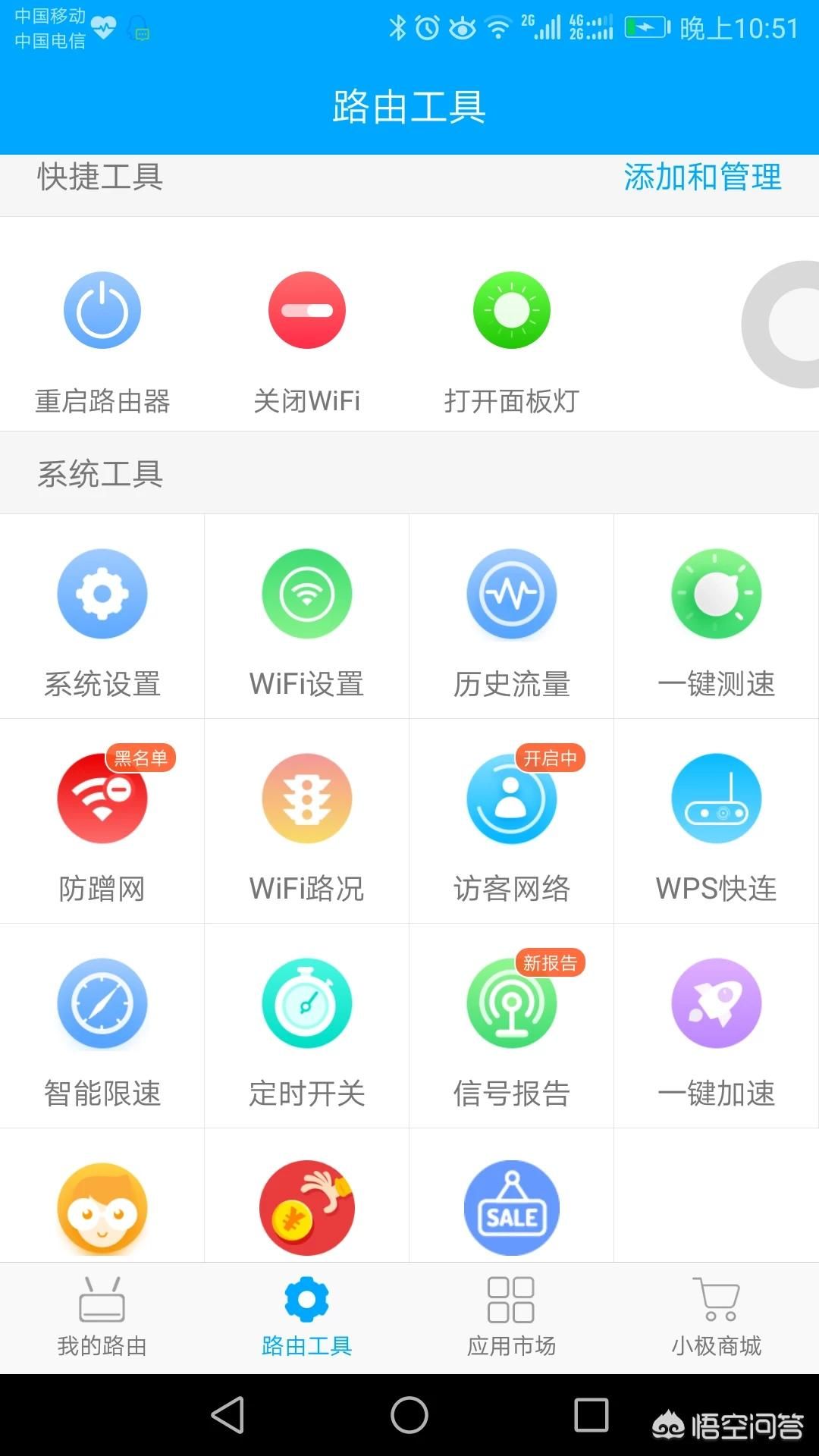The height and width of the screenshot is (1456, 819).
Task: Open 添加和管理 quick tools link
Action: pos(702,177)
